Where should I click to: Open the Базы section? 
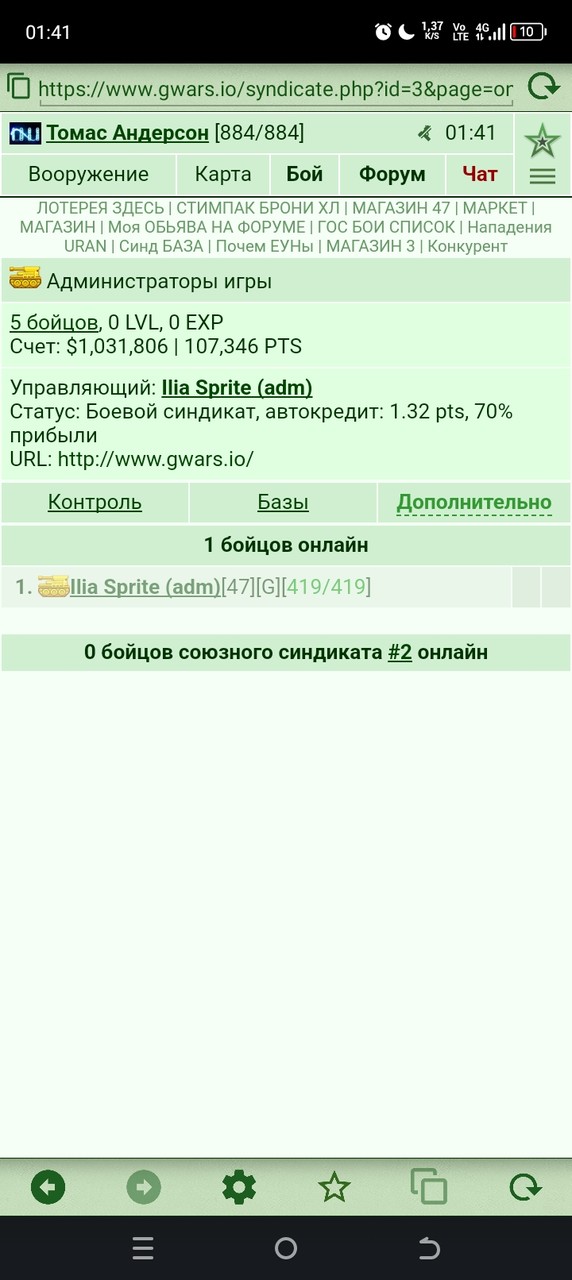pyautogui.click(x=283, y=502)
